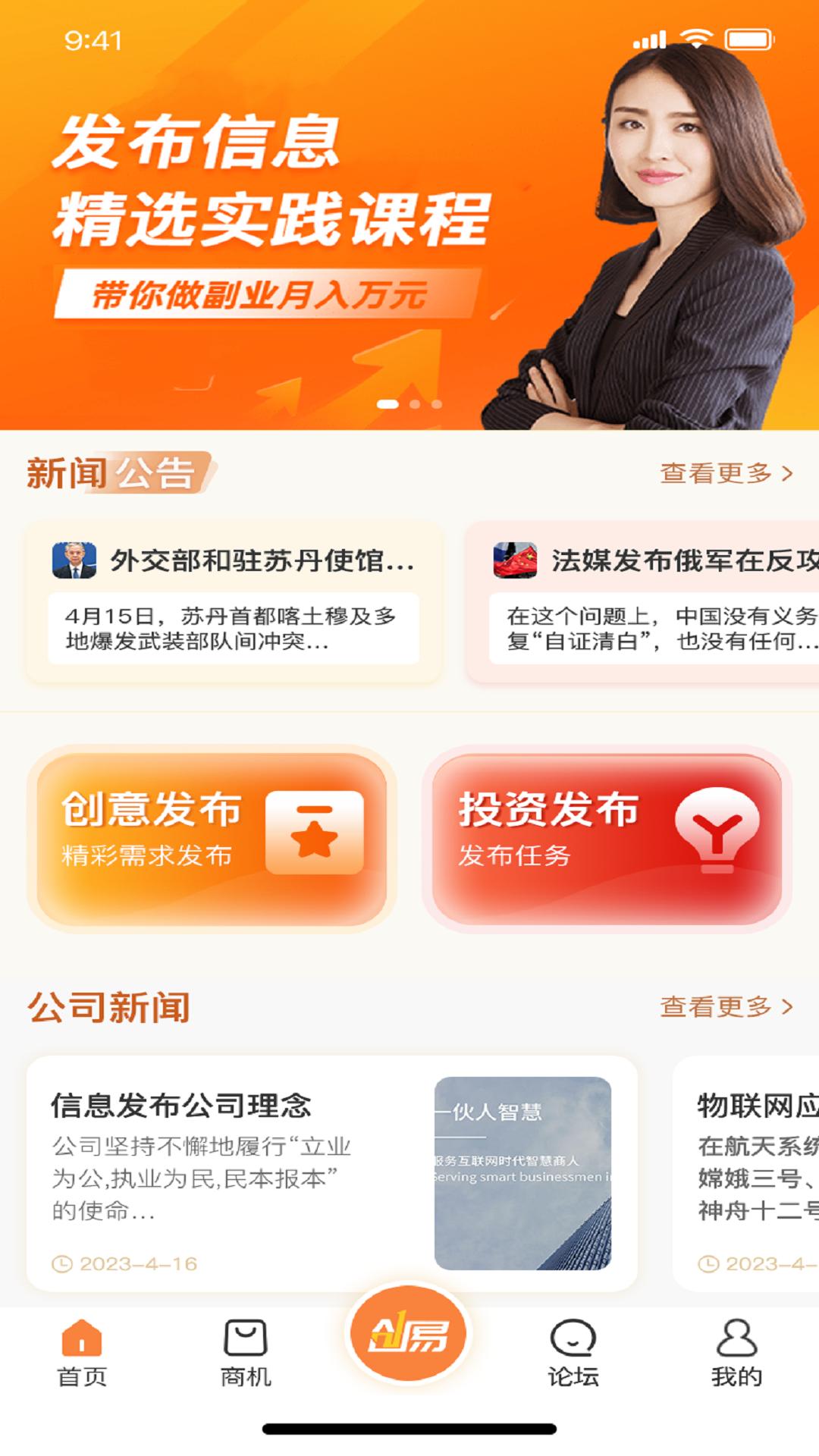Switch to the 商机 tab
819x1456 pixels.
click(x=246, y=1354)
